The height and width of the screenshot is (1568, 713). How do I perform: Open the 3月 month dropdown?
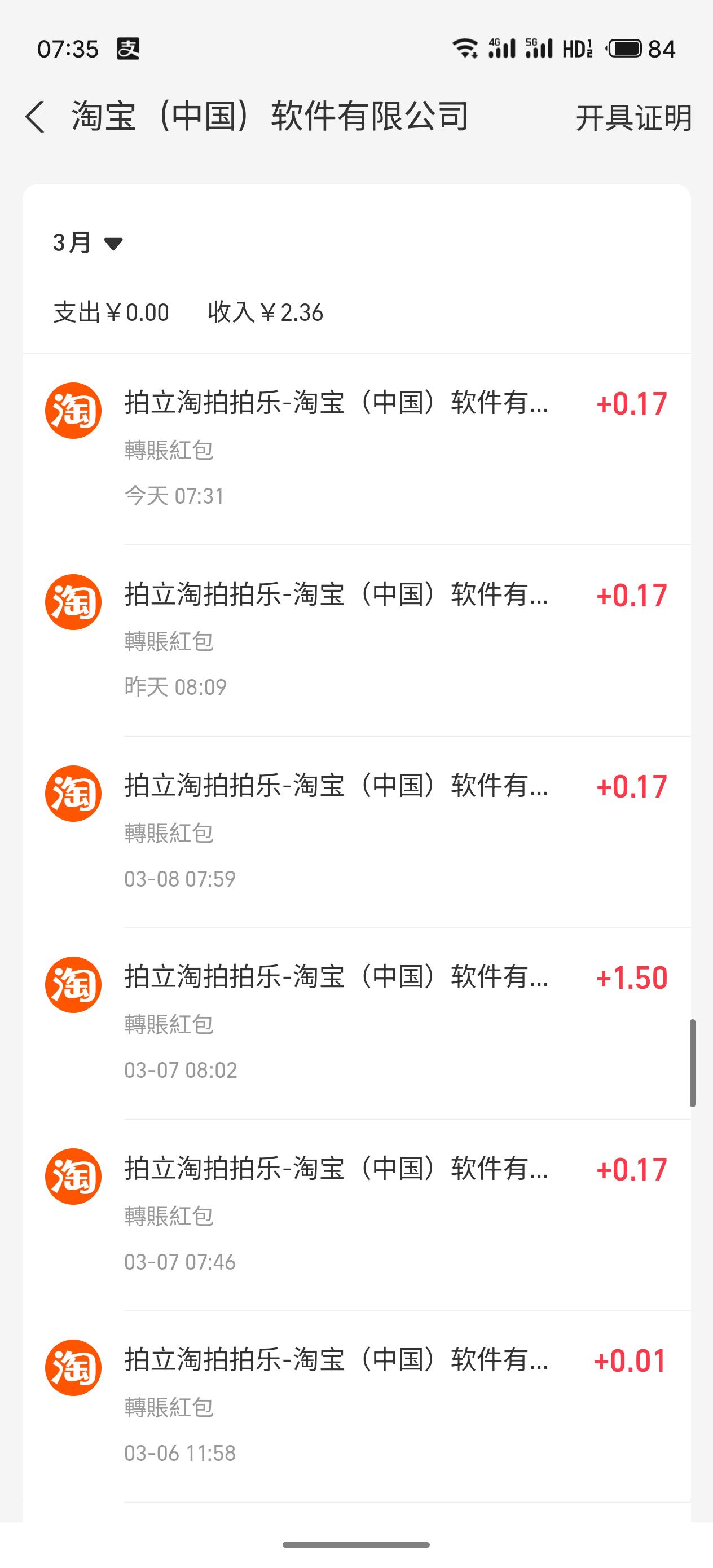87,243
